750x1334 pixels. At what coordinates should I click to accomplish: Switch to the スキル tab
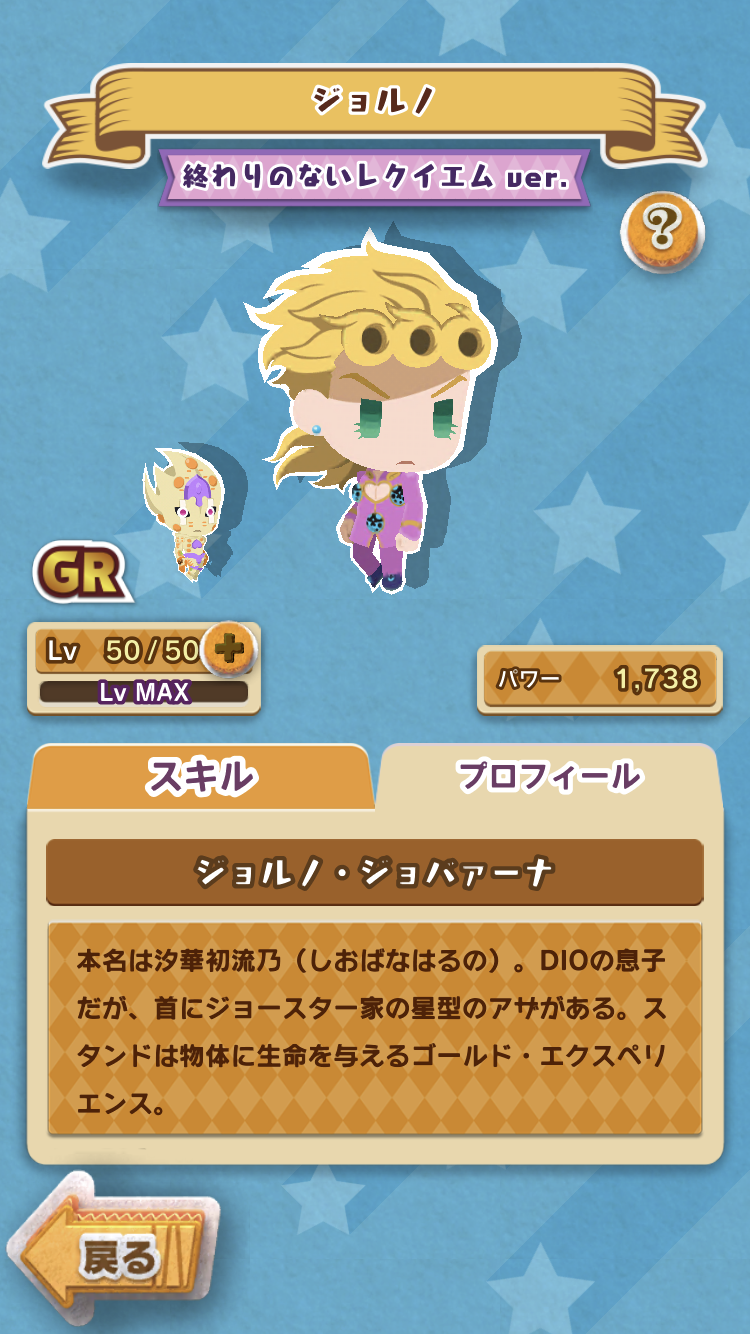point(201,777)
